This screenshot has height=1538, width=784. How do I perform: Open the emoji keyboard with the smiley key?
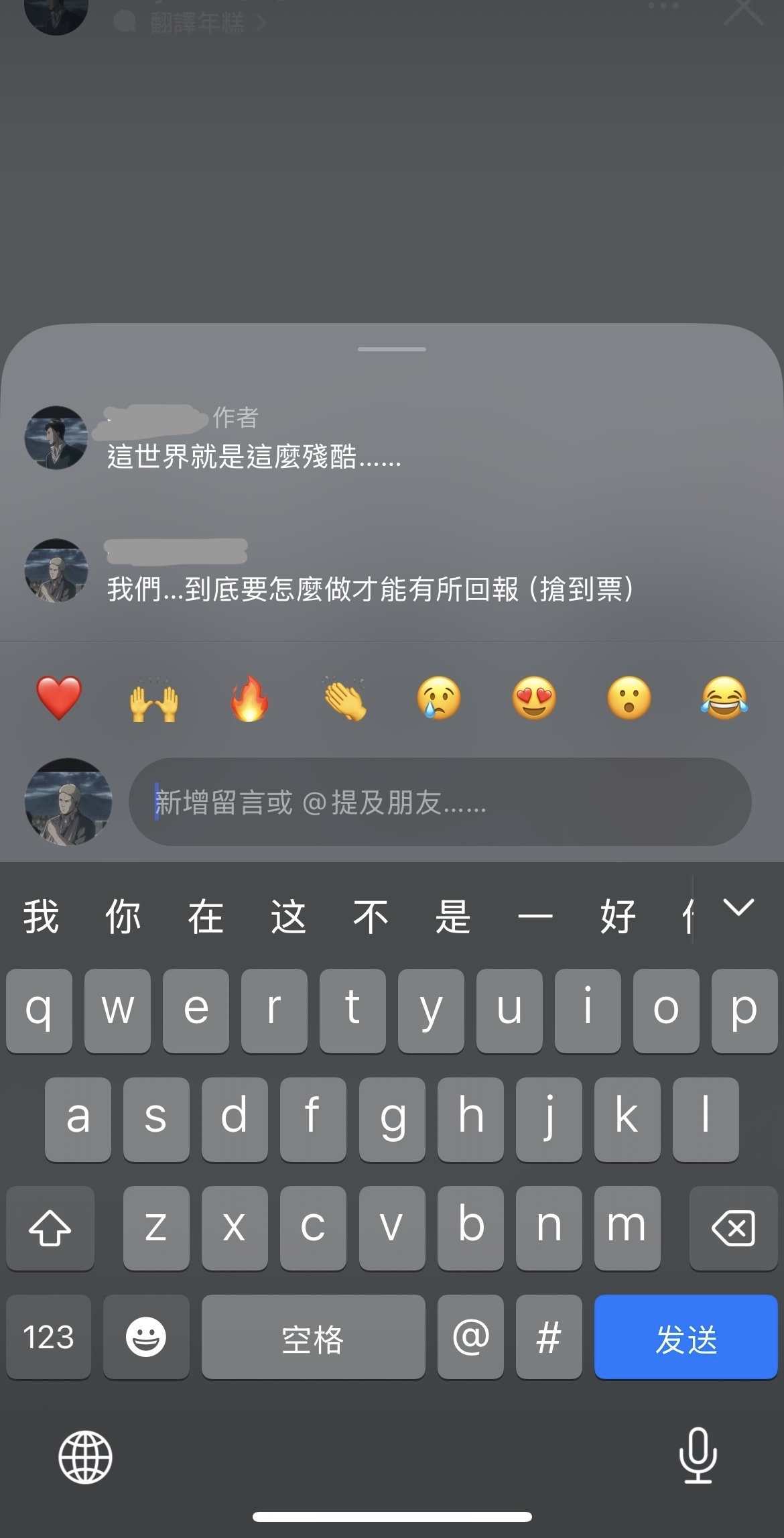pos(146,1337)
